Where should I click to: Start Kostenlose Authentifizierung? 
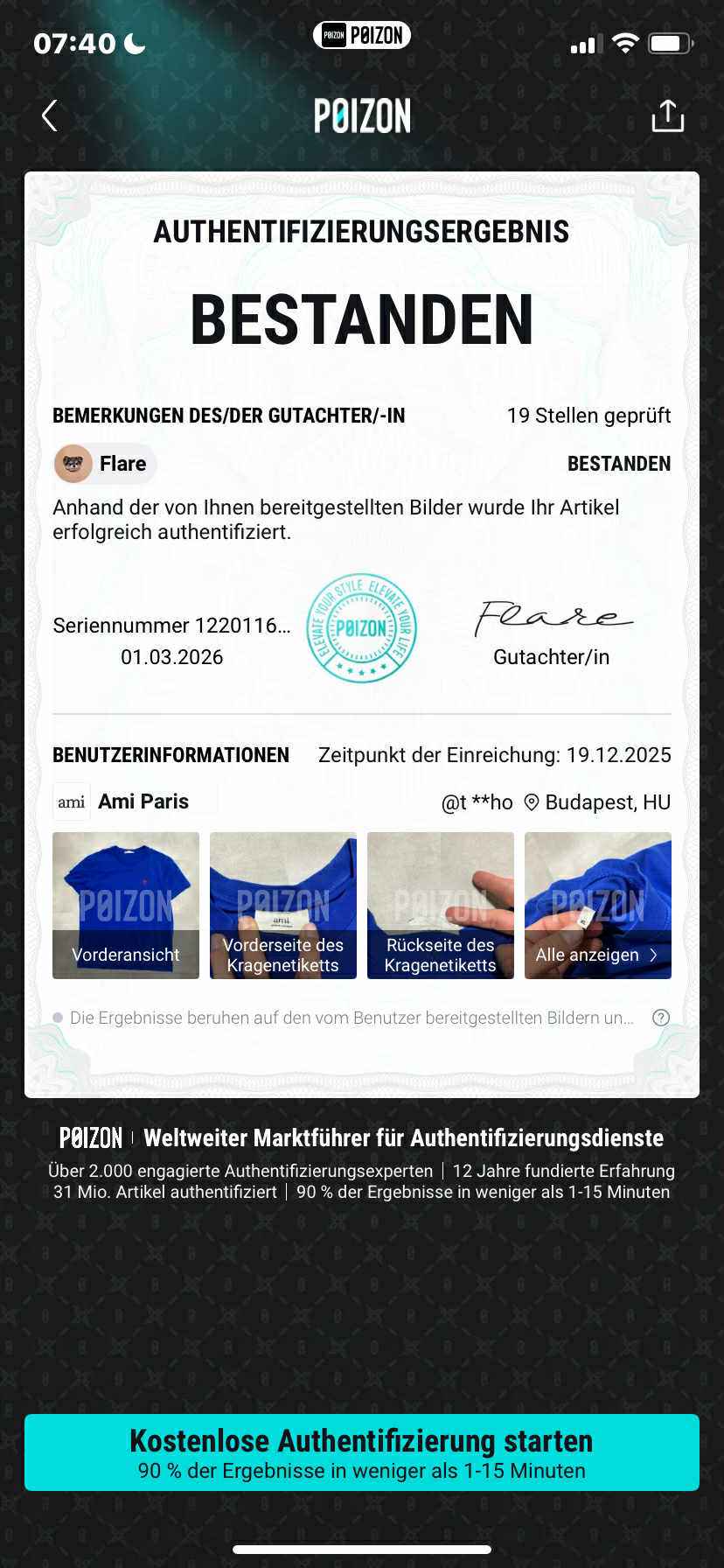pyautogui.click(x=362, y=1452)
